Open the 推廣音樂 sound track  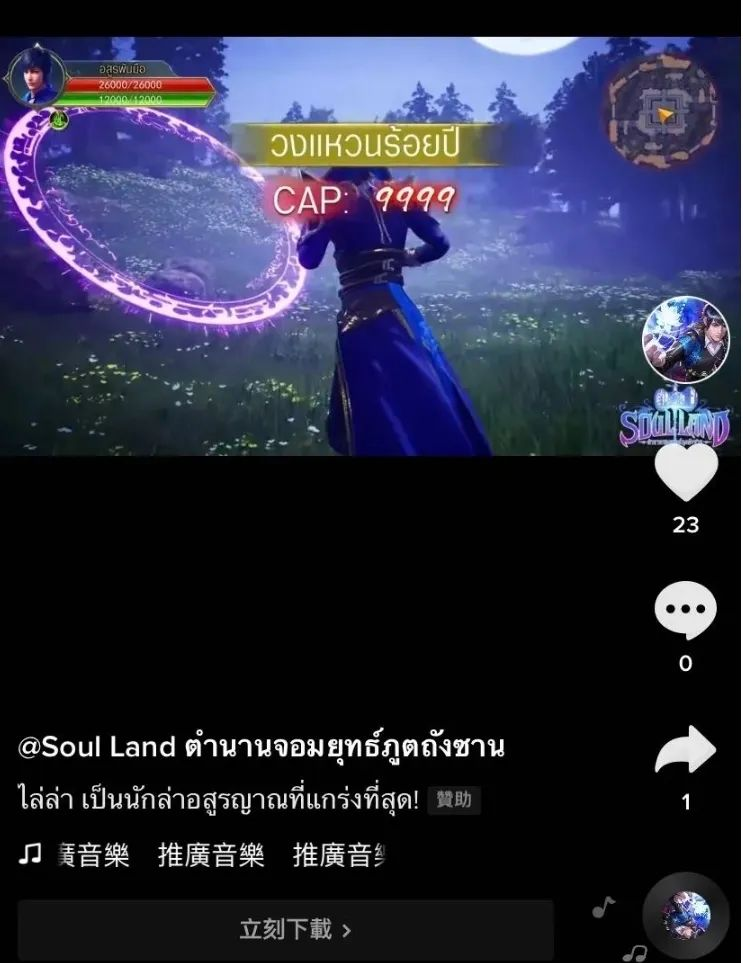point(211,855)
